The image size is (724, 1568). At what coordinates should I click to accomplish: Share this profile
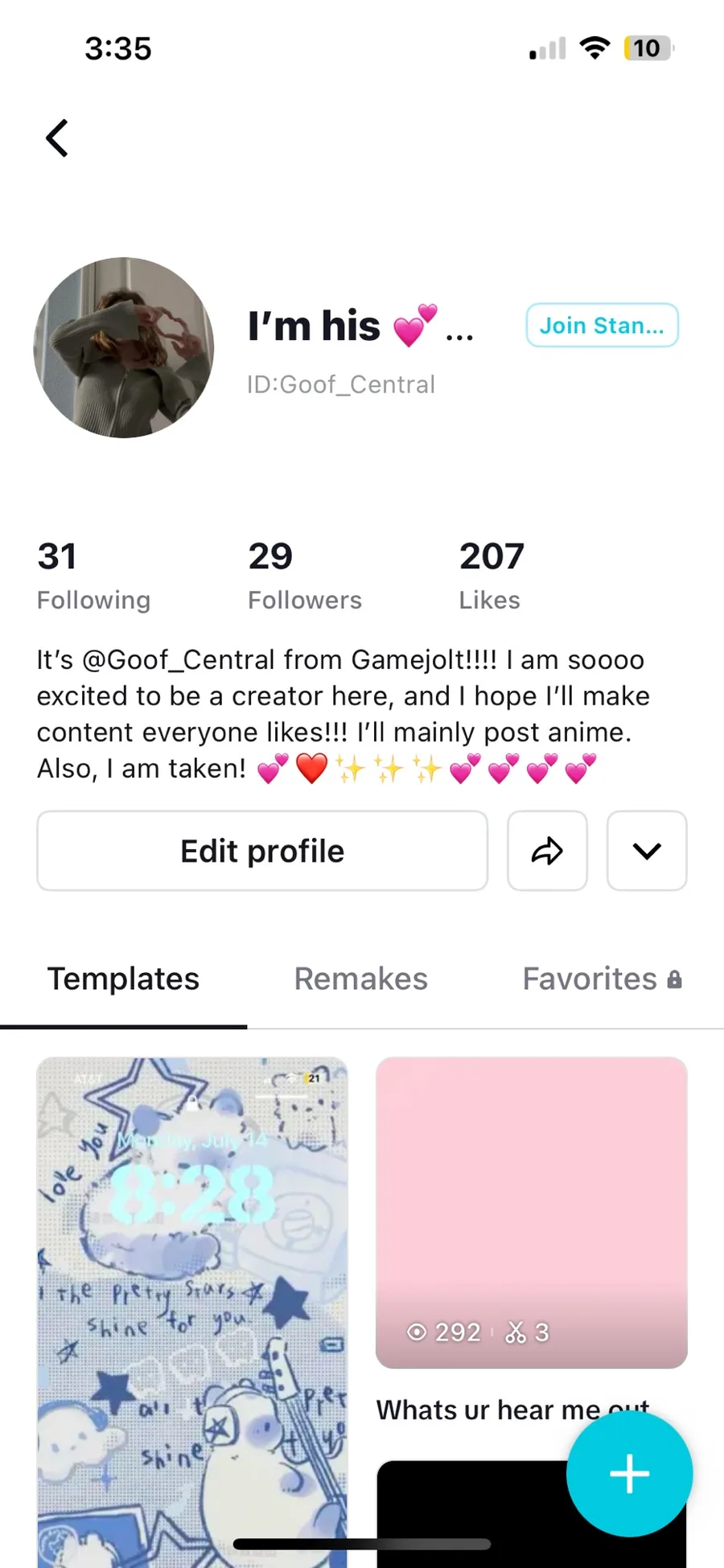pyautogui.click(x=547, y=851)
